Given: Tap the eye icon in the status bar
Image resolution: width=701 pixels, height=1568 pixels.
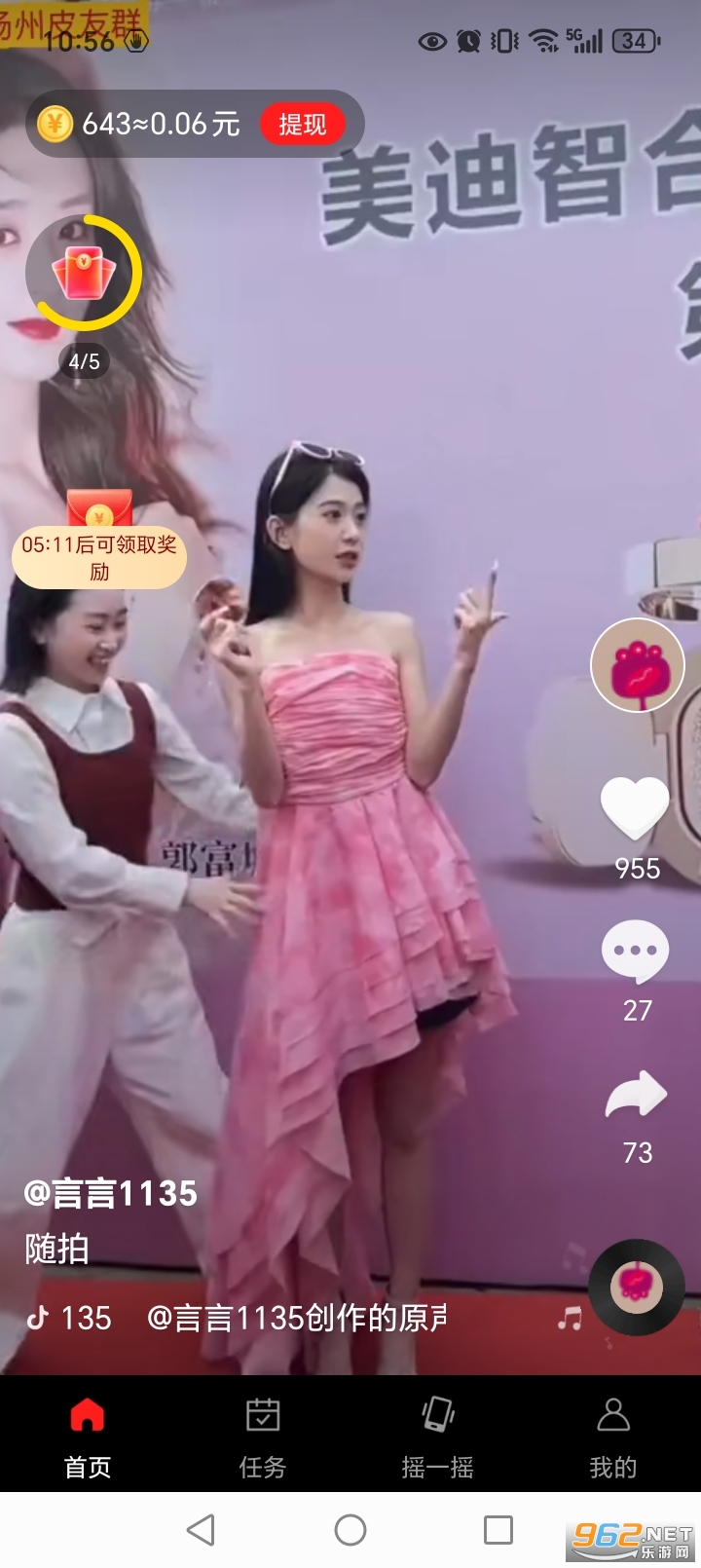Looking at the screenshot, I should [x=429, y=43].
